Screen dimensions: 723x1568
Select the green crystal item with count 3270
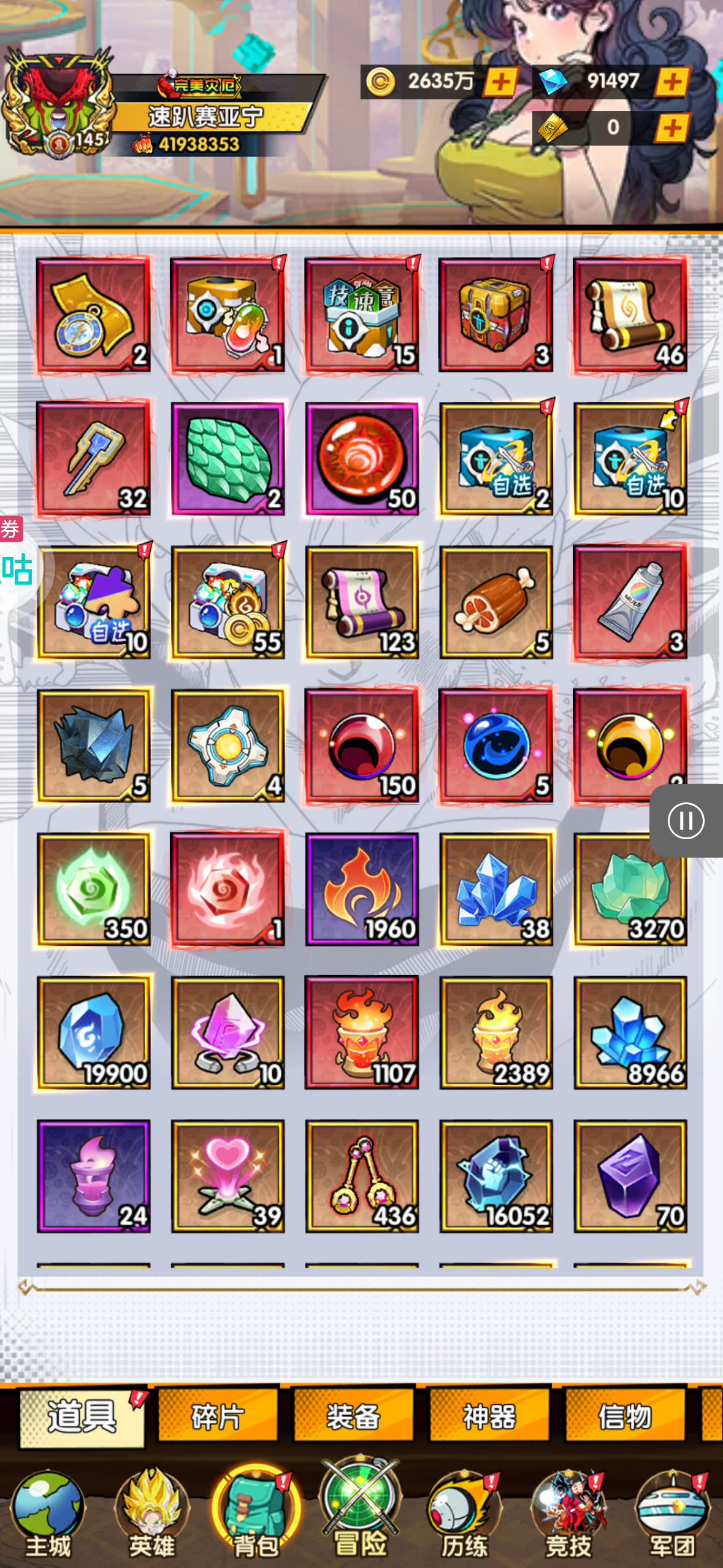click(630, 889)
